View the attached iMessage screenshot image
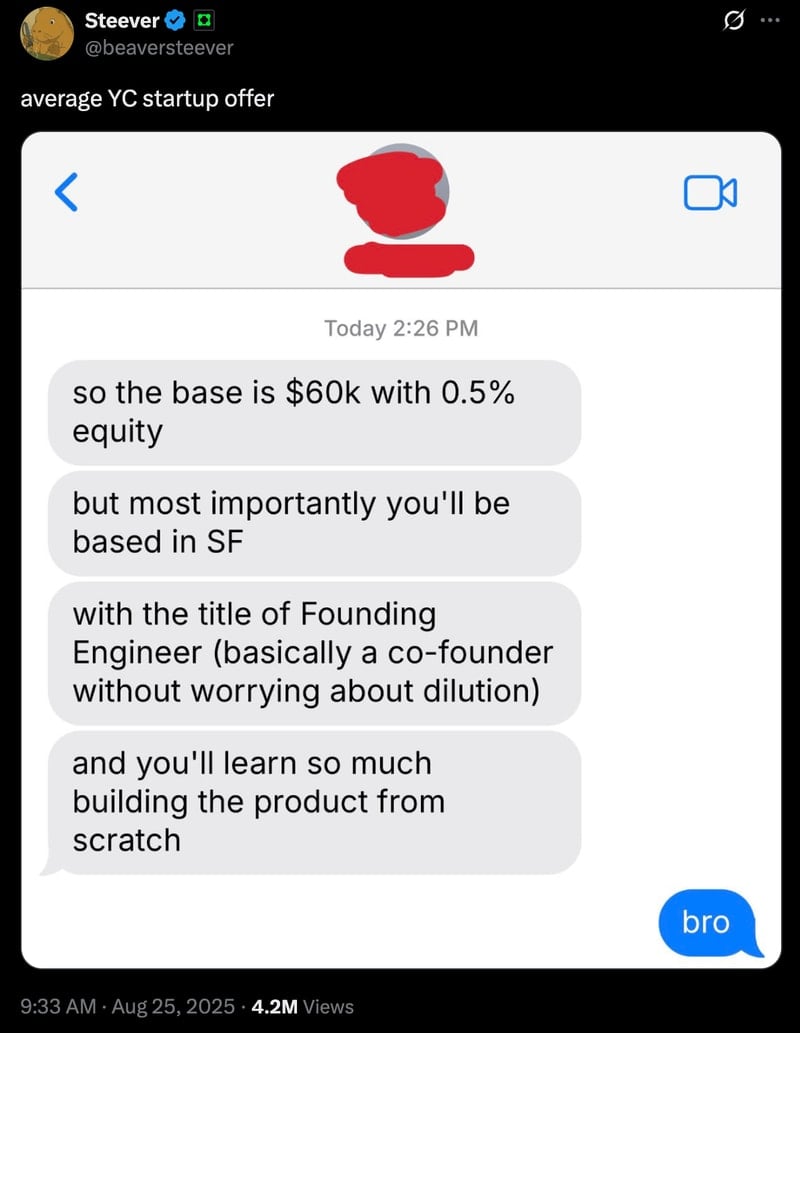The width and height of the screenshot is (800, 1200). pos(400,550)
